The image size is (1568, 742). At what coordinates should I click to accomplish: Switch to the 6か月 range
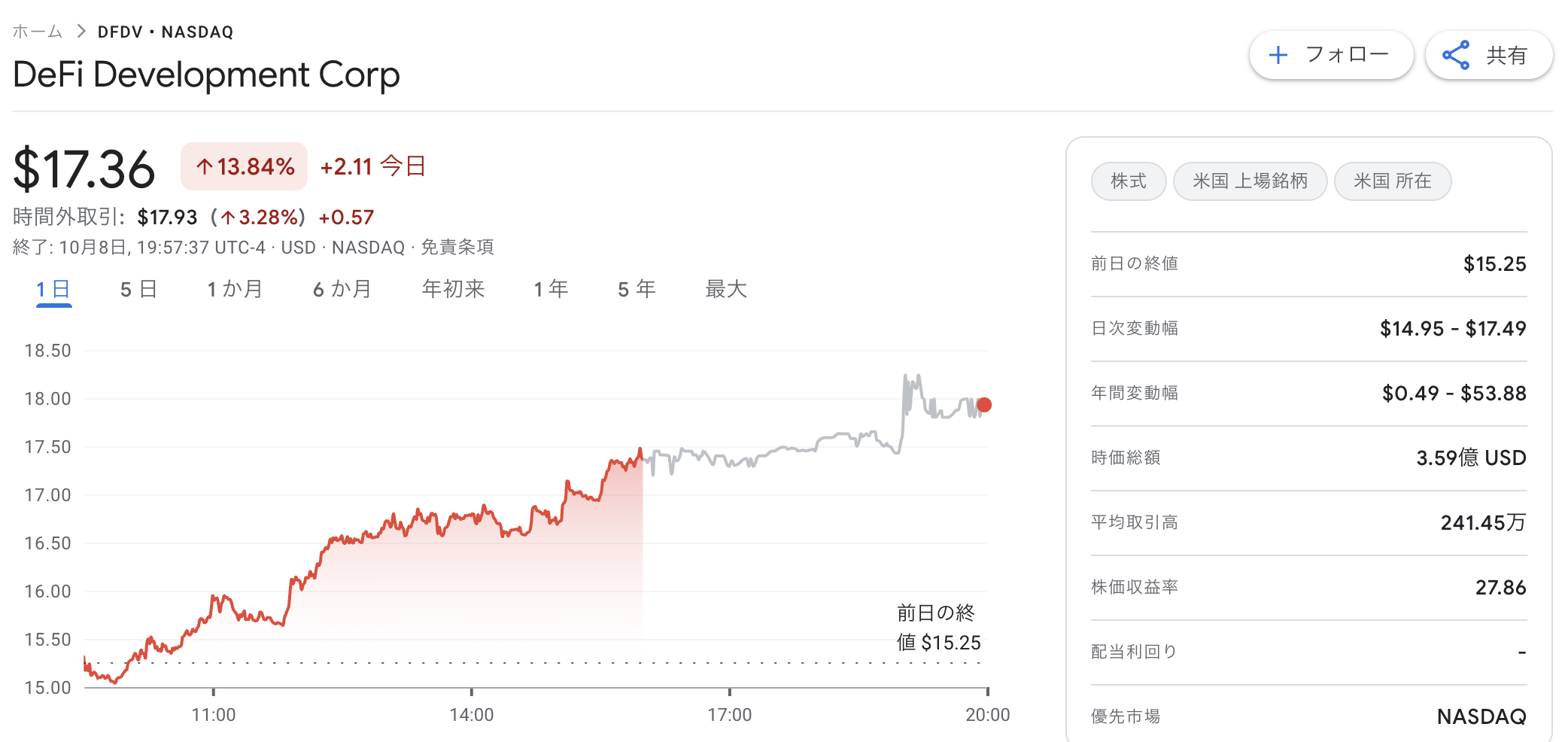click(x=342, y=289)
